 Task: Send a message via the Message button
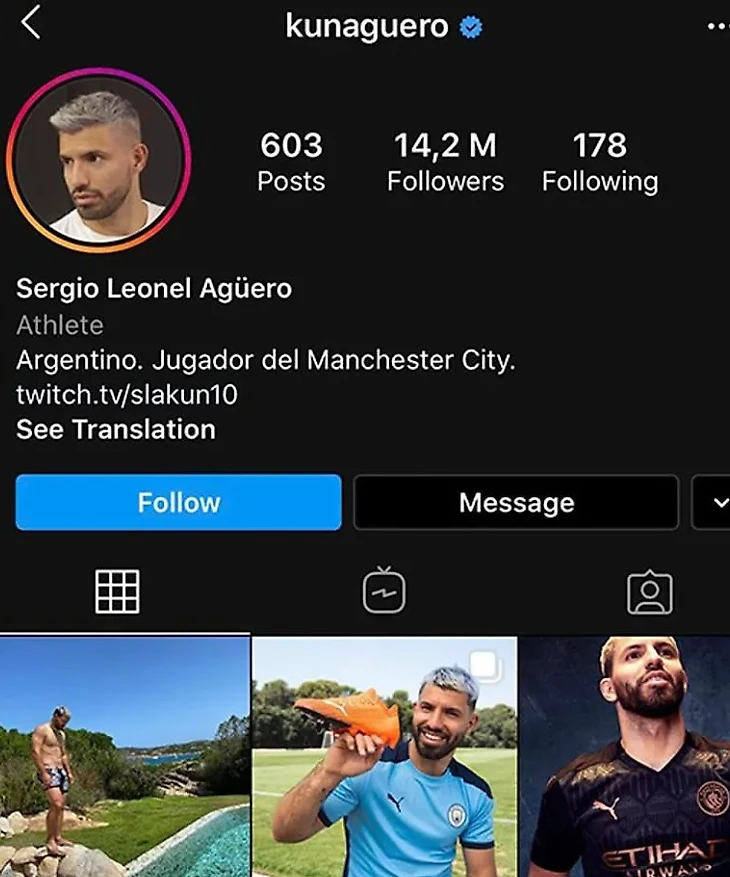click(x=516, y=502)
